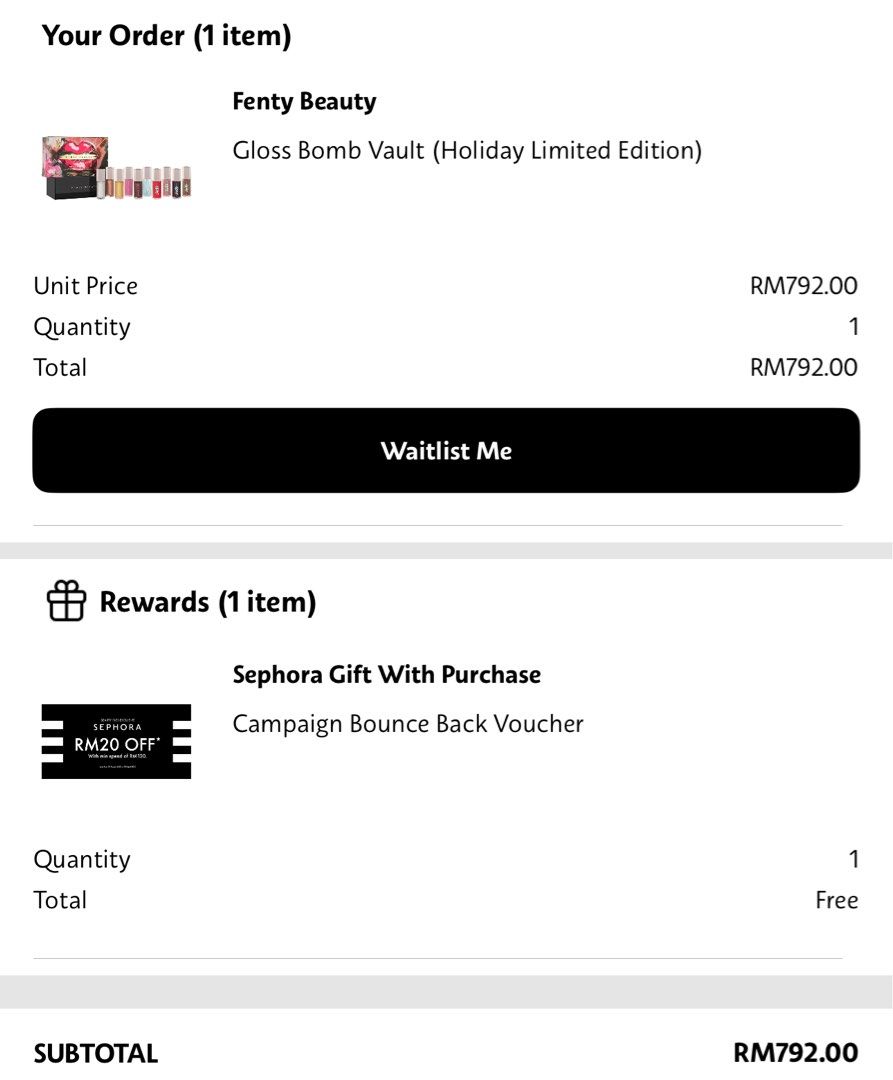Screen dimensions: 893x1080
Task: Click the Sephora Gift With Purchase title
Action: [386, 674]
